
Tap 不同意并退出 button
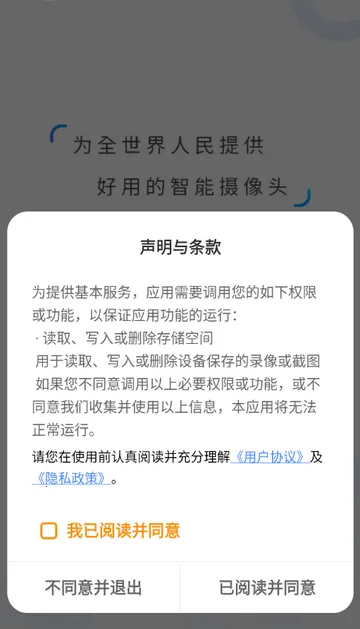[x=94, y=588]
